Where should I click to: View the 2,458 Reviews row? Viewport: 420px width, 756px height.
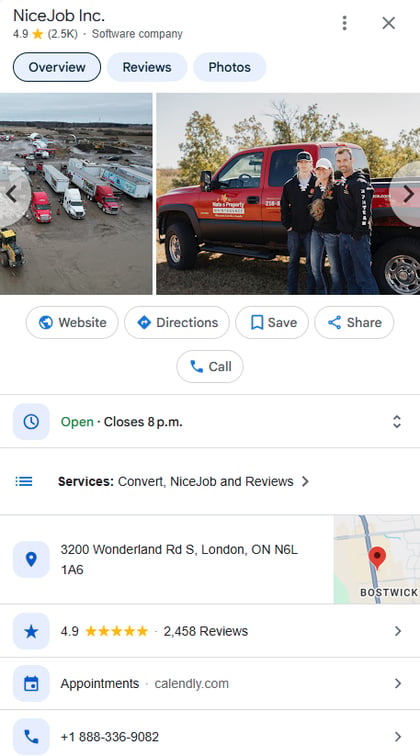click(210, 631)
